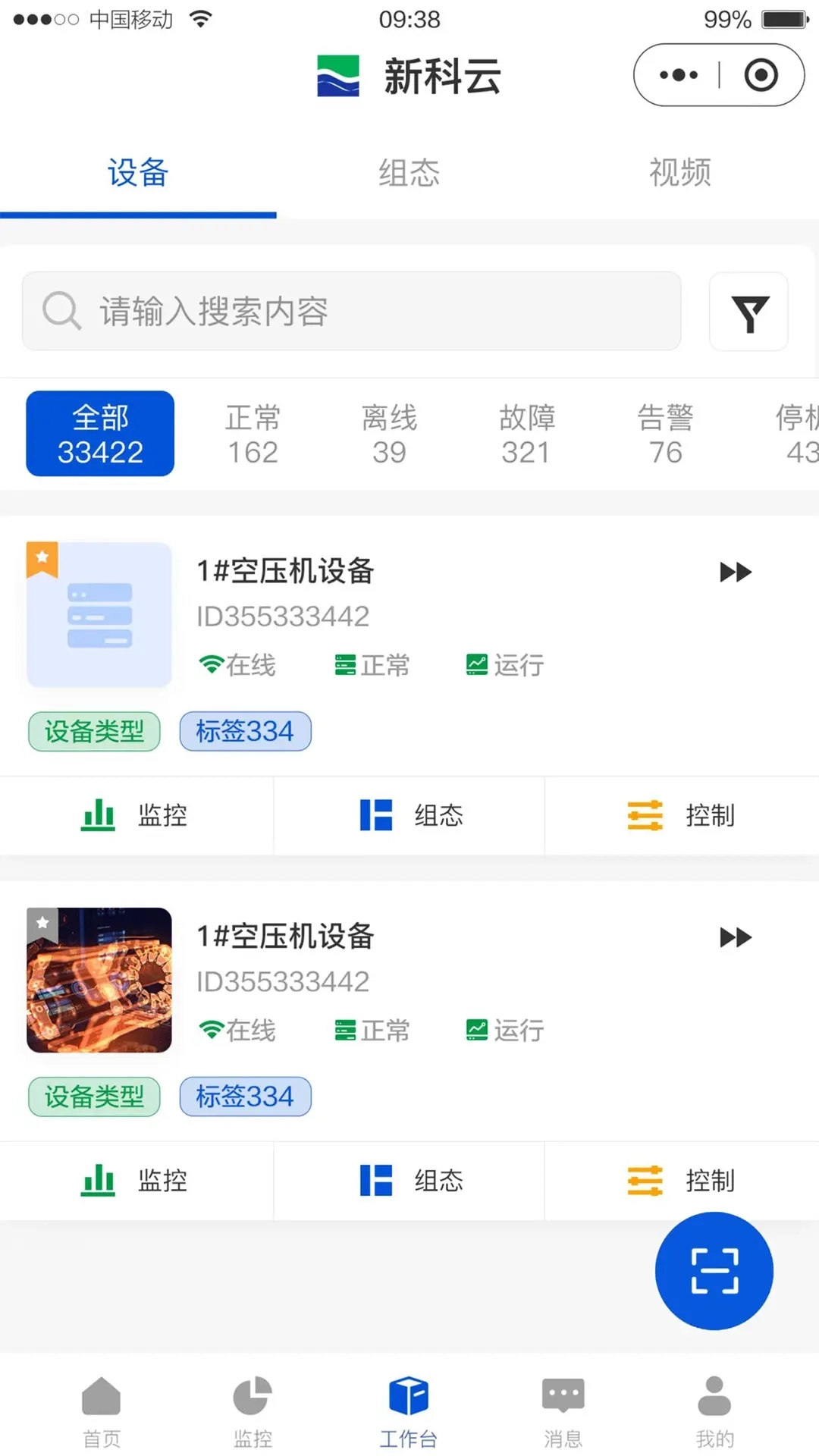819x1456 pixels.
Task: Open 监控 on the first device card
Action: coord(136,816)
